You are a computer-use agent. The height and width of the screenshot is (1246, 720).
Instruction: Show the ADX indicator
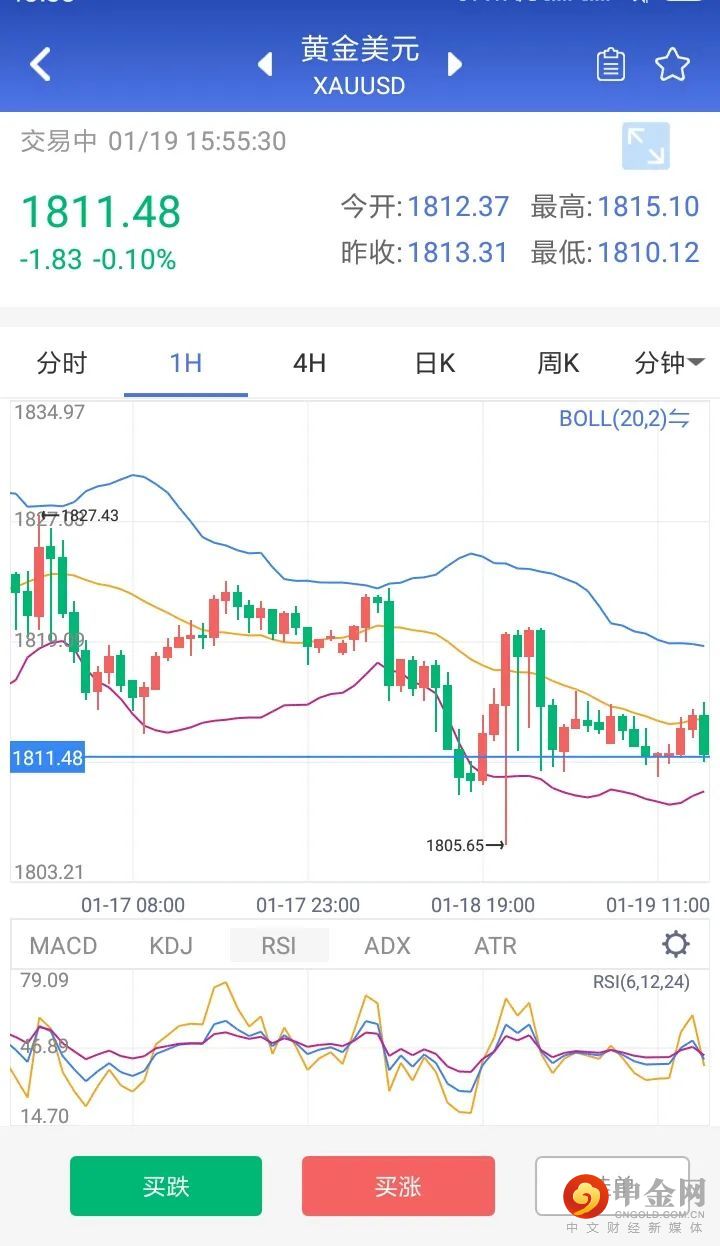388,945
